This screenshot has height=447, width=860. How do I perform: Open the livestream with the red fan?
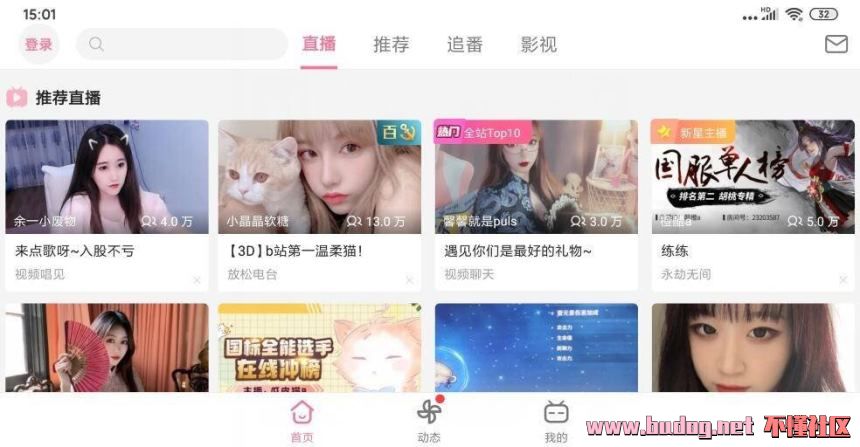pyautogui.click(x=107, y=348)
